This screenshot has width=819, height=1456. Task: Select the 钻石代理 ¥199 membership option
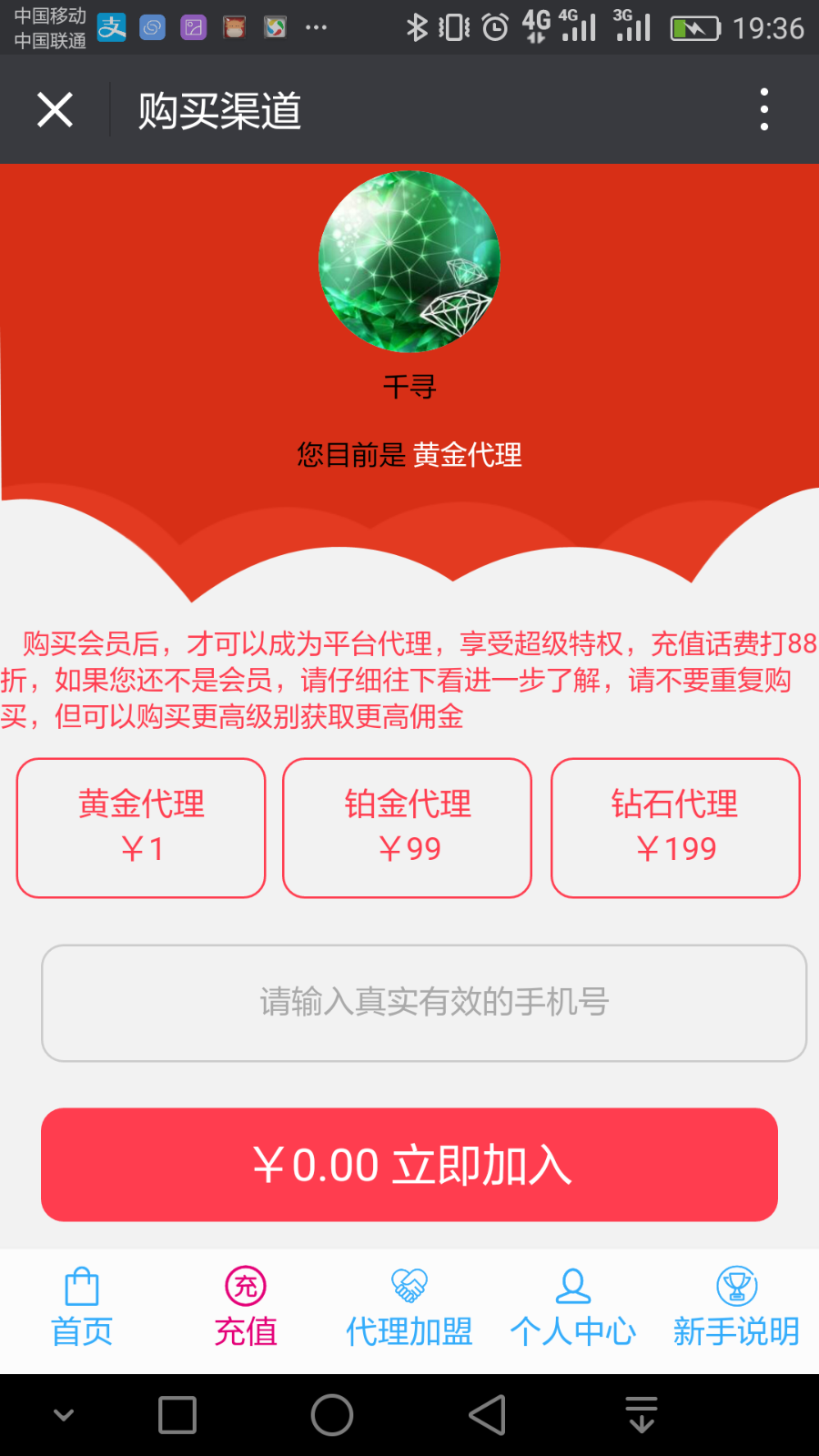pos(674,826)
